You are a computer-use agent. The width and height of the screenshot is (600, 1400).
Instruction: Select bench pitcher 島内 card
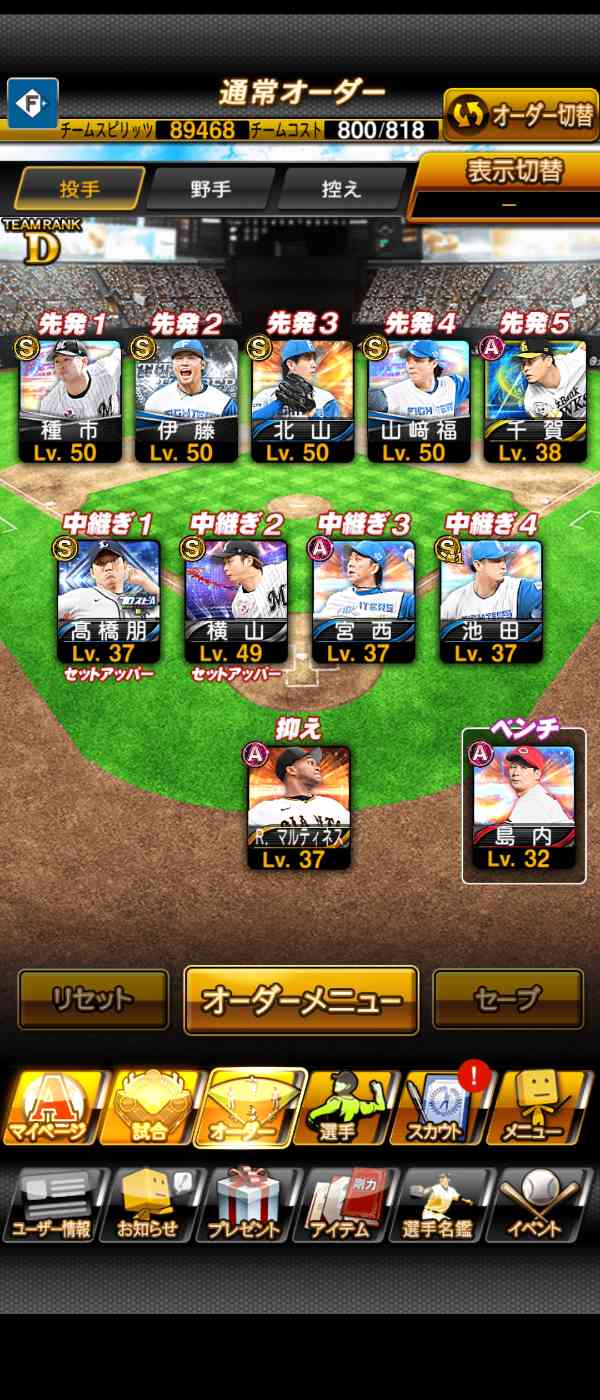pos(524,807)
